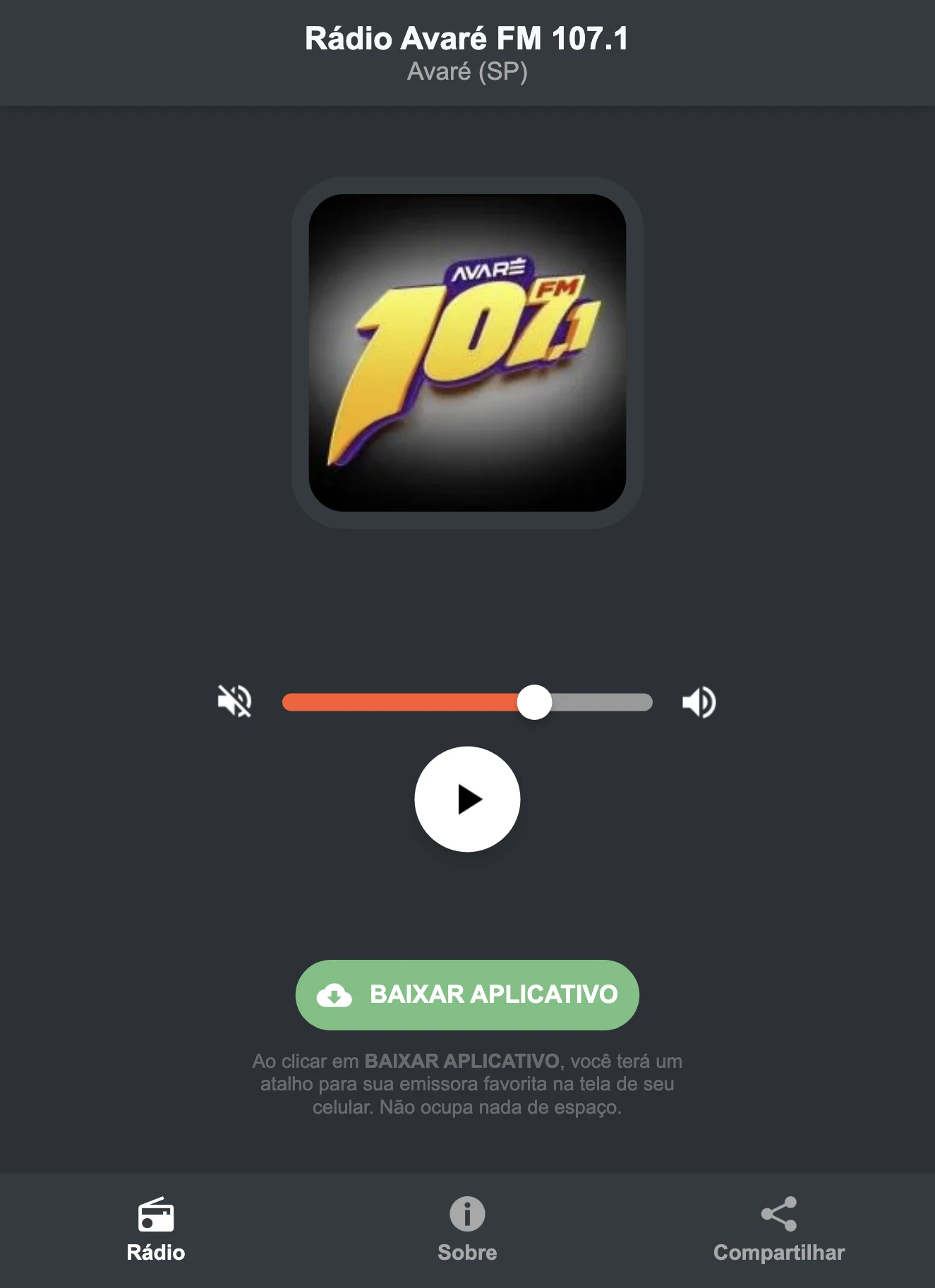This screenshot has height=1288, width=935.
Task: Click the Avaré (SP) subtitle text
Action: point(467,71)
